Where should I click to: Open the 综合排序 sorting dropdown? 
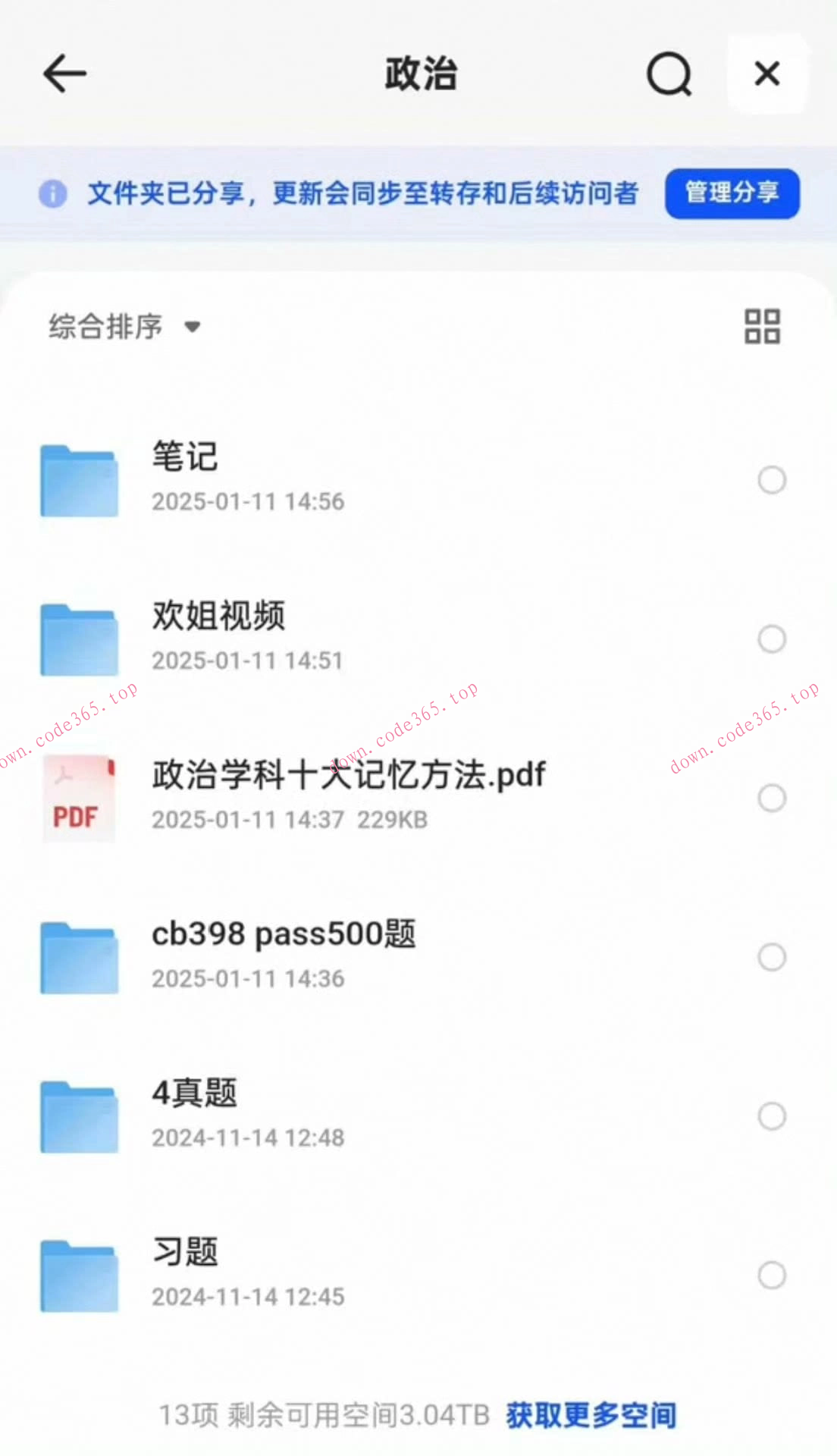pos(105,326)
